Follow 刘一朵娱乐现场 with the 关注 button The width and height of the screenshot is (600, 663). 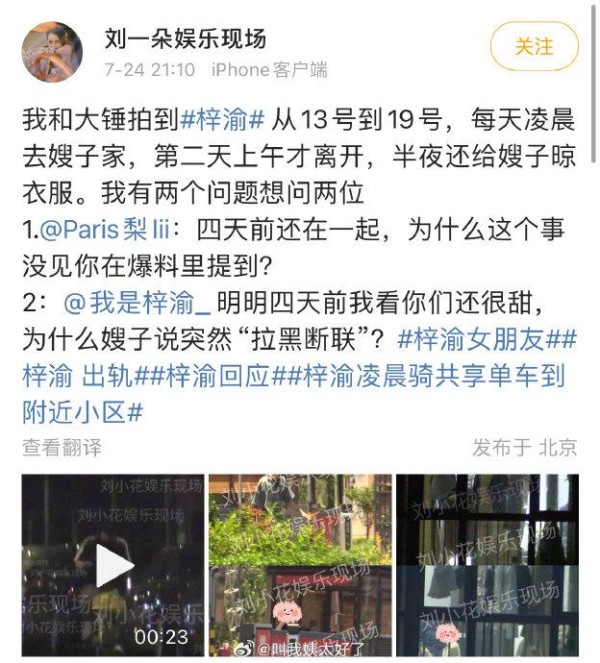[x=534, y=47]
